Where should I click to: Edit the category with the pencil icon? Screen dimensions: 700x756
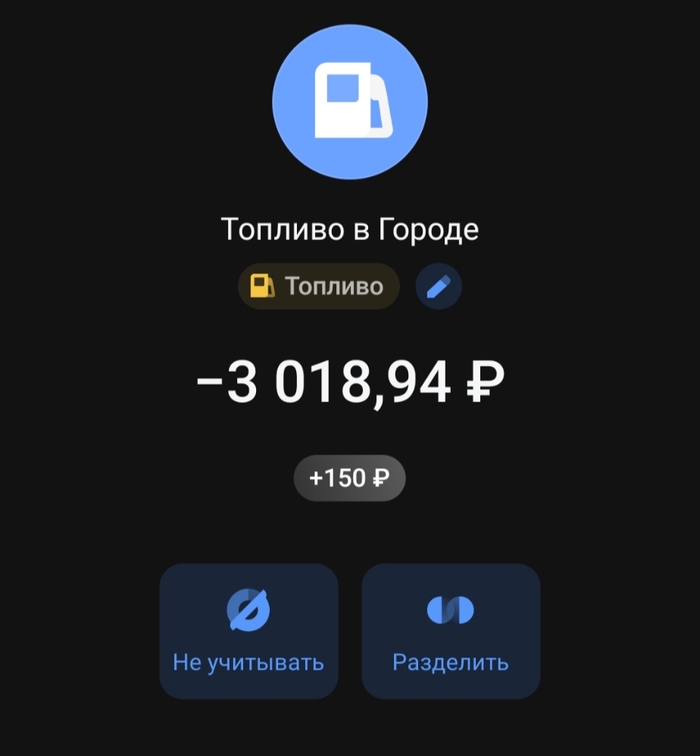(x=438, y=288)
